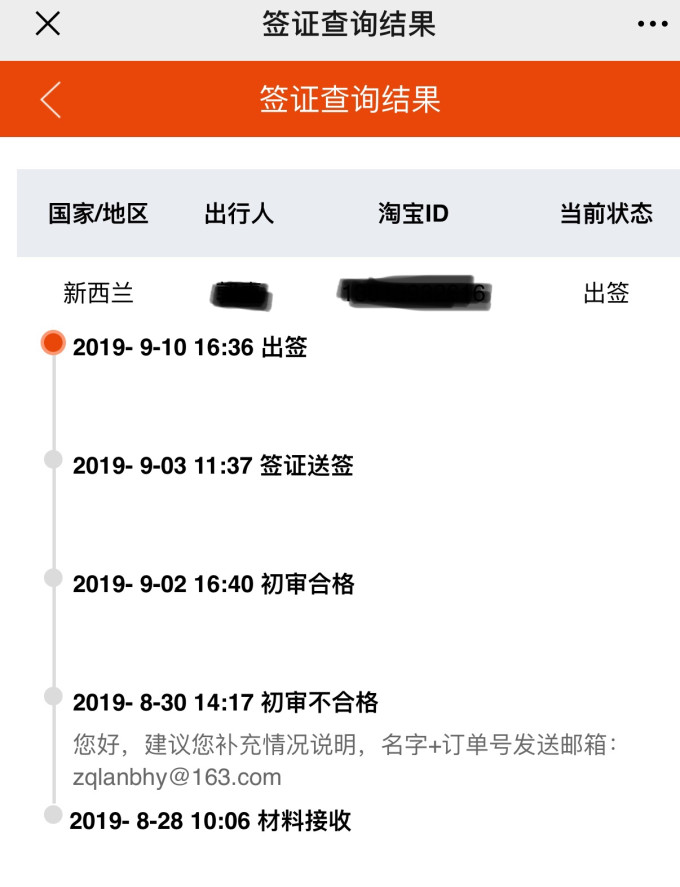Go back using the orange header arrow
This screenshot has height=887, width=680.
click(50, 99)
